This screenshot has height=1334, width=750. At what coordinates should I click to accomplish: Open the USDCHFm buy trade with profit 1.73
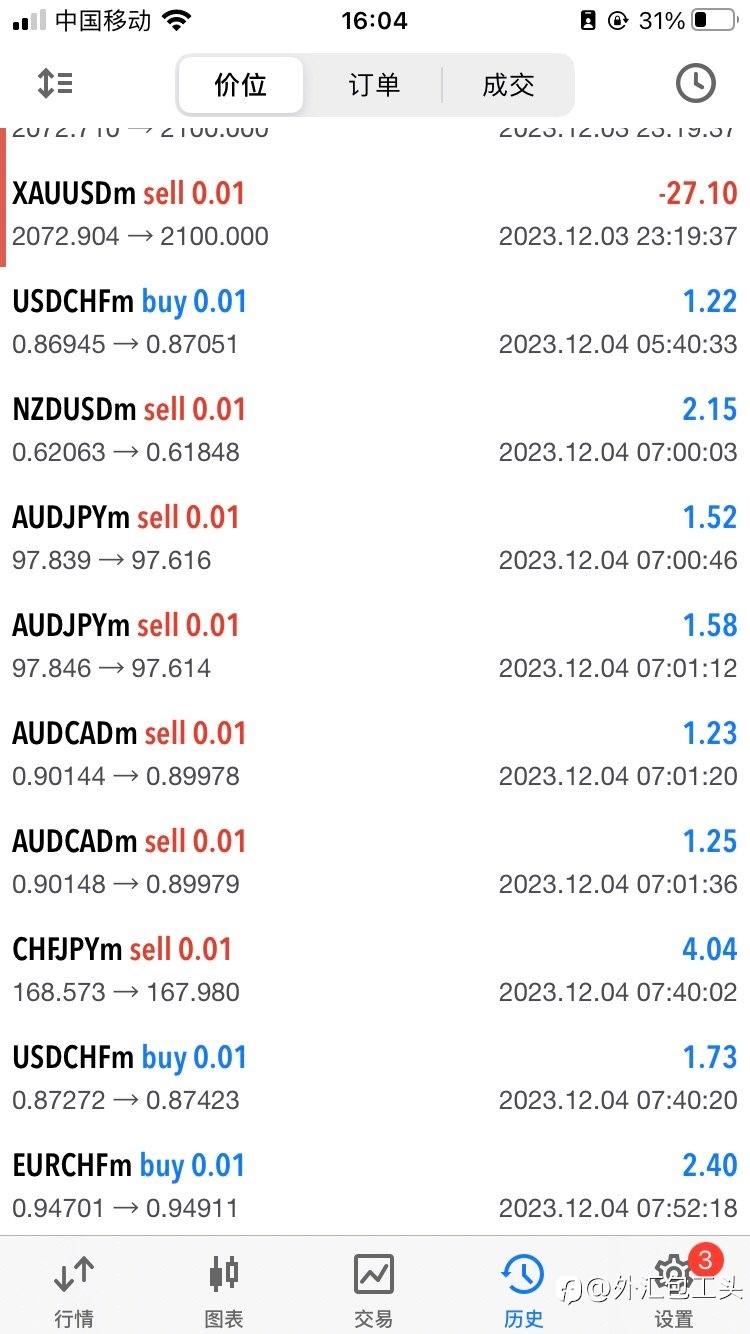375,1078
